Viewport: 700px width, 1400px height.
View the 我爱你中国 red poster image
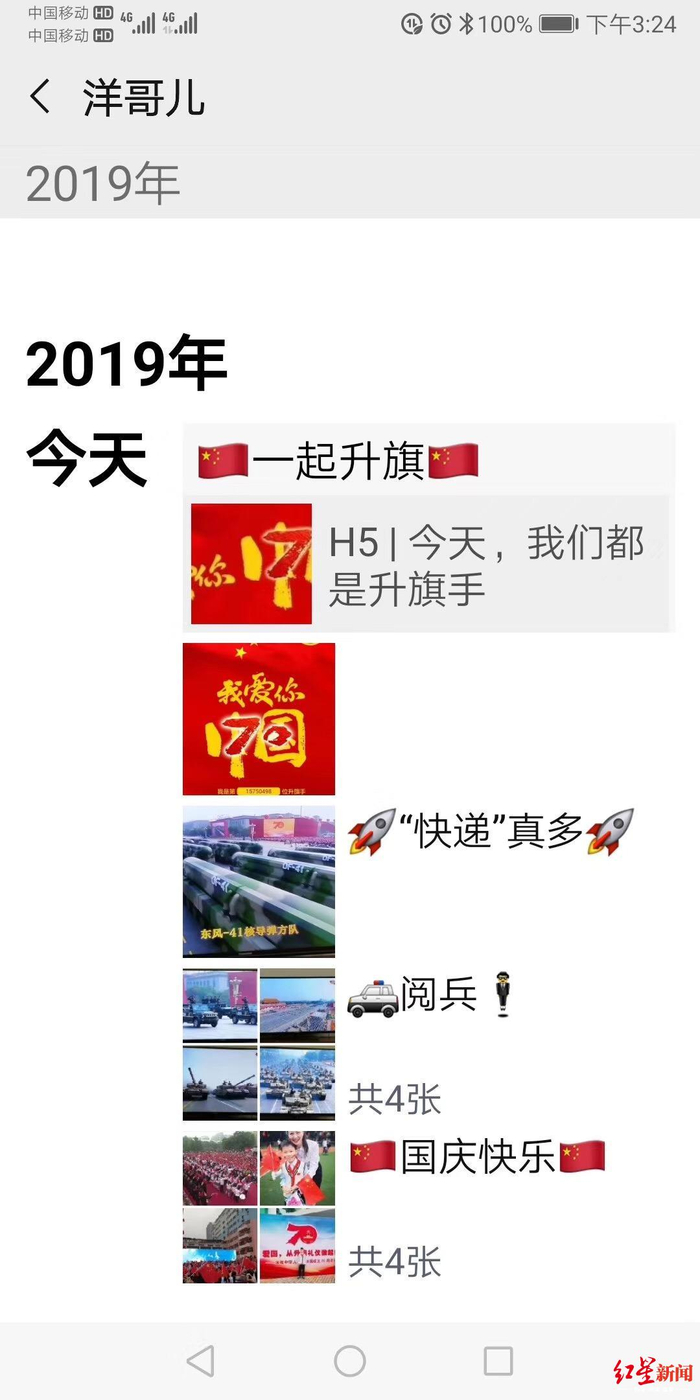259,719
